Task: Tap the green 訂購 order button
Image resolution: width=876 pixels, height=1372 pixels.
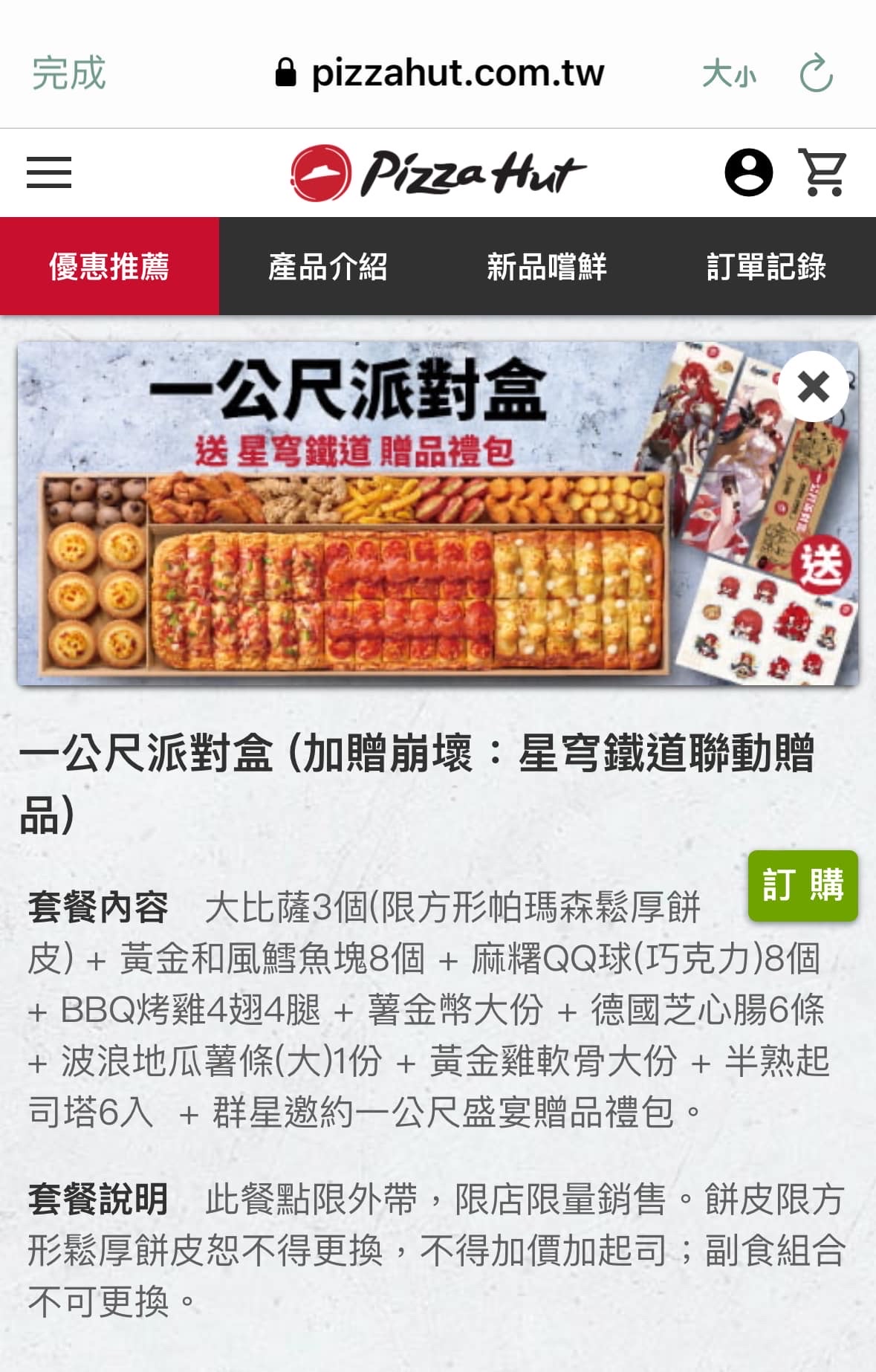Action: click(x=802, y=885)
